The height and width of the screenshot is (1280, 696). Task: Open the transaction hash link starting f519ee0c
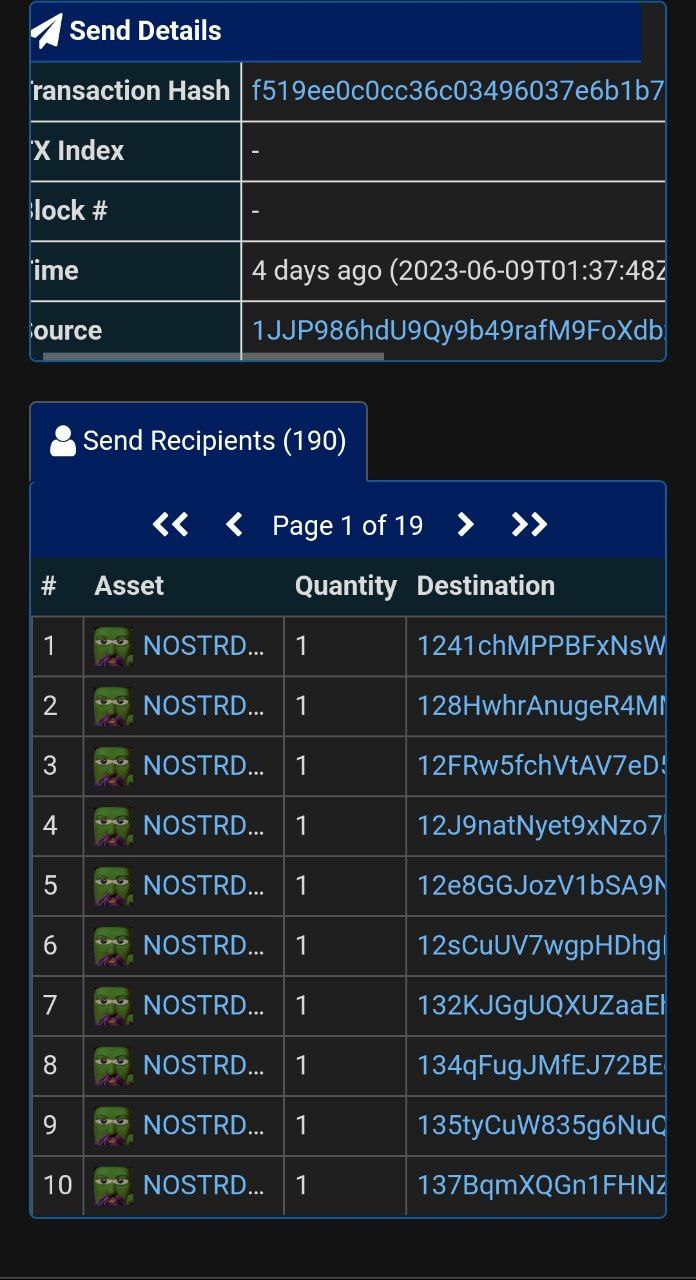pyautogui.click(x=458, y=91)
